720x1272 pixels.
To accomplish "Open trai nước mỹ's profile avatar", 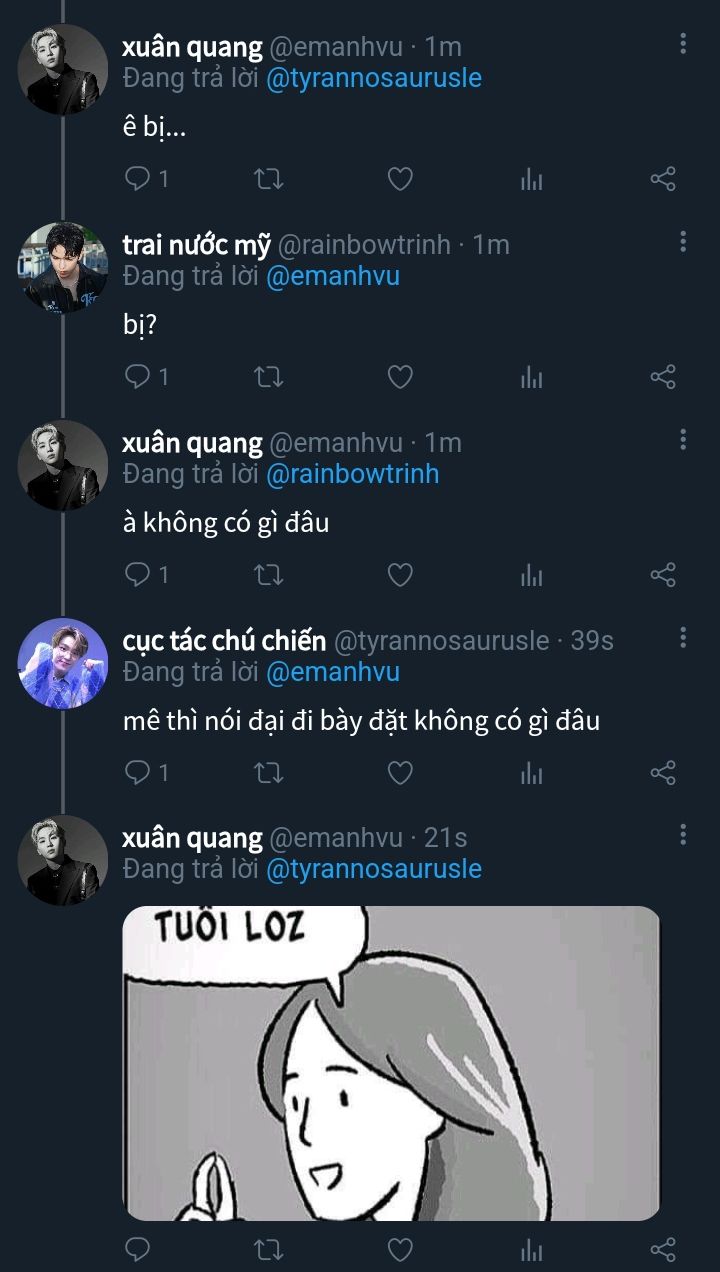I will click(63, 267).
